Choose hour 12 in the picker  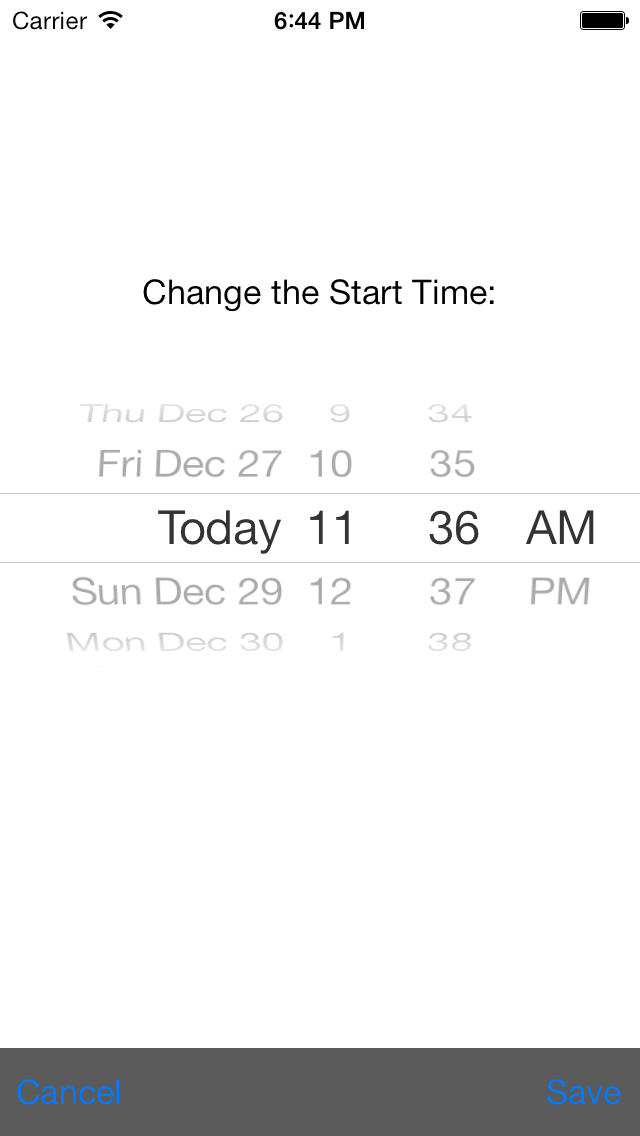pos(331,592)
